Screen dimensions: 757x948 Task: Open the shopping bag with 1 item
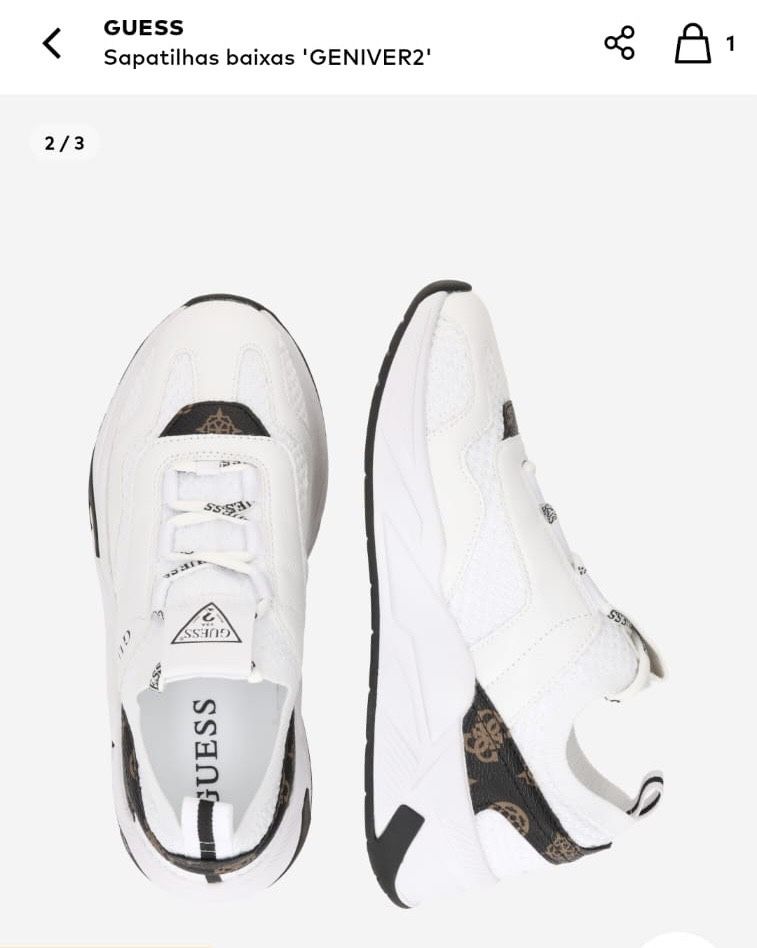pyautogui.click(x=693, y=43)
